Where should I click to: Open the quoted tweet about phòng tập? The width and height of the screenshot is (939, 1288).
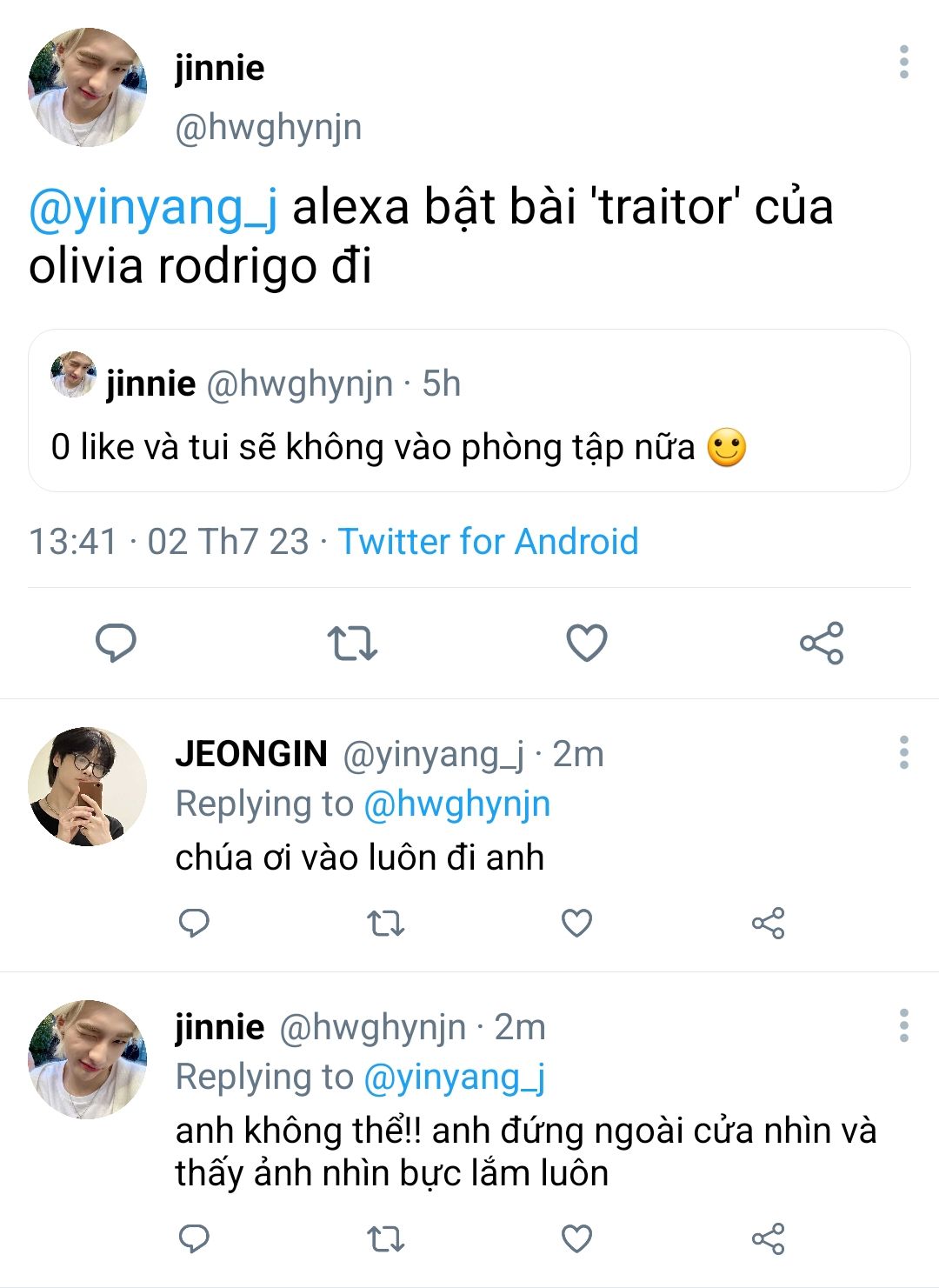tap(469, 410)
